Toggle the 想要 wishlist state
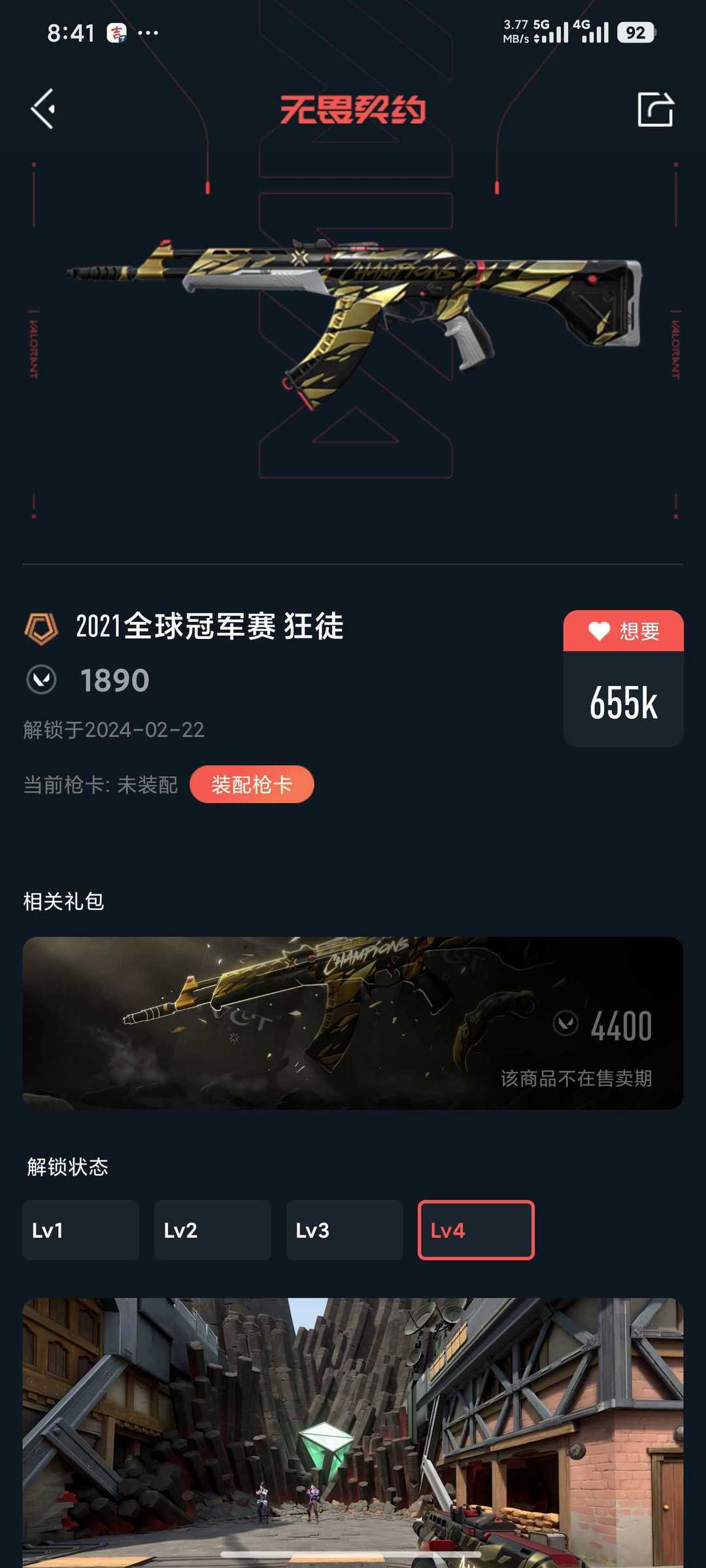Screen dimensions: 706x1568 (622, 629)
